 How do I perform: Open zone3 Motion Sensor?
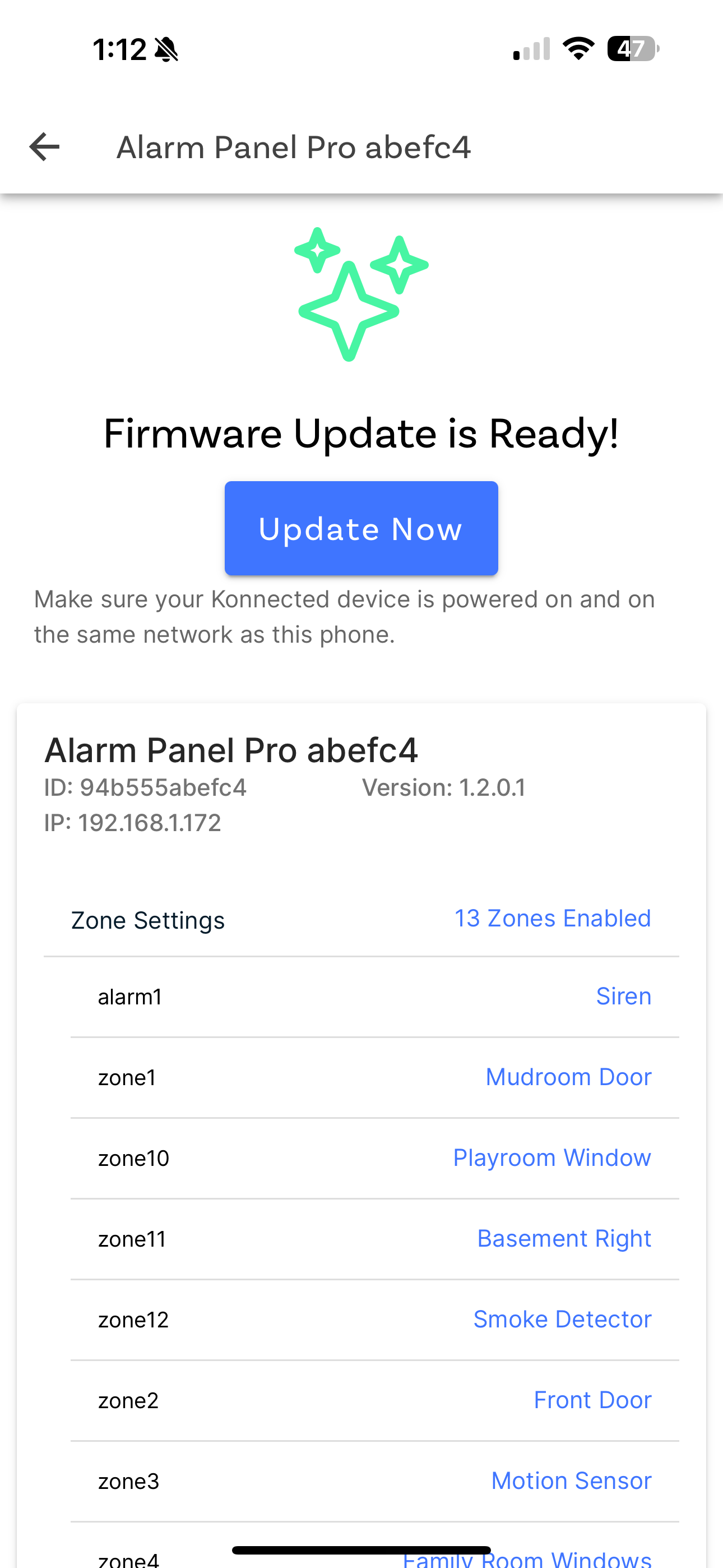(x=375, y=1481)
